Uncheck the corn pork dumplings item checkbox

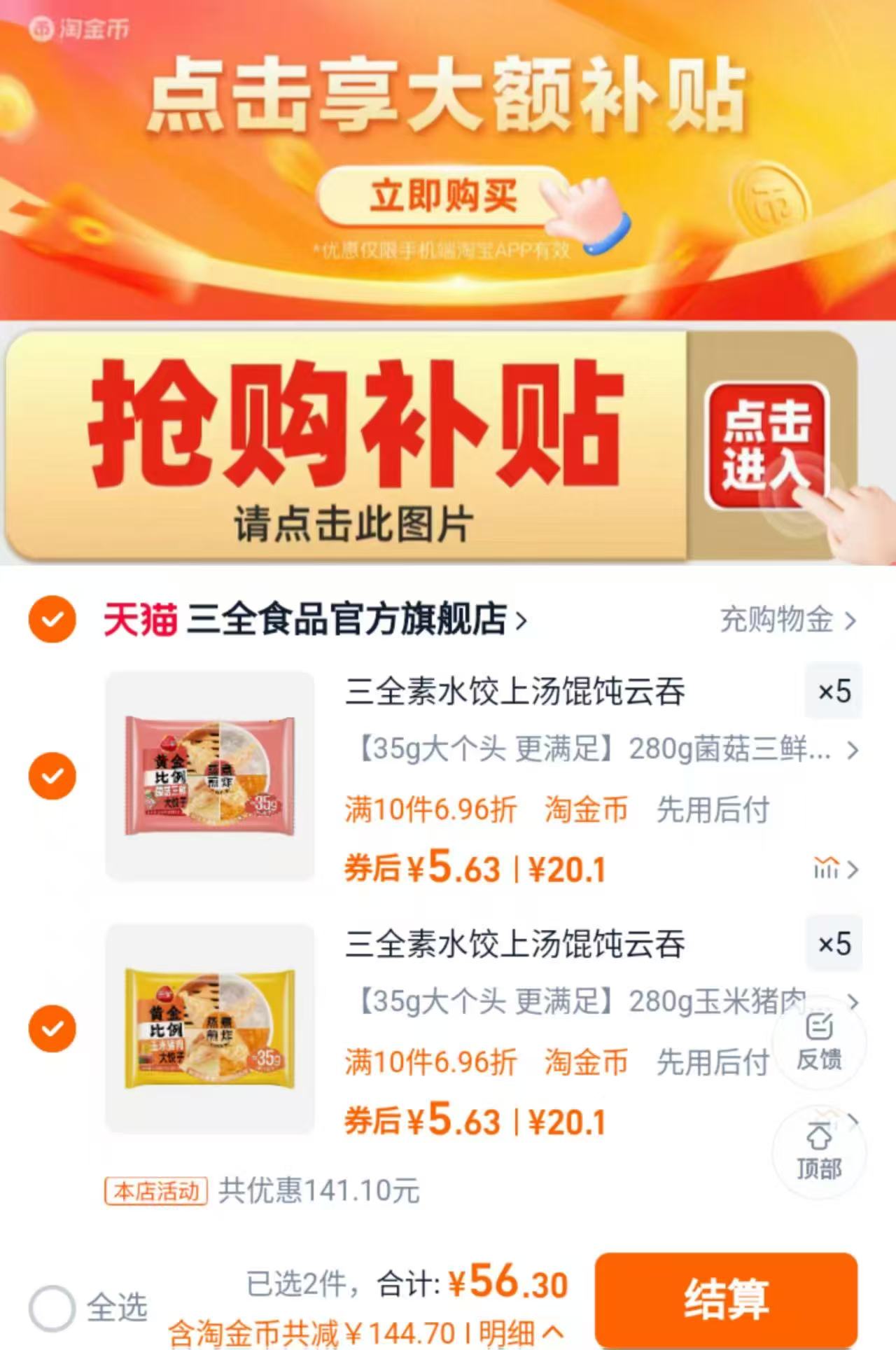pos(52,1028)
